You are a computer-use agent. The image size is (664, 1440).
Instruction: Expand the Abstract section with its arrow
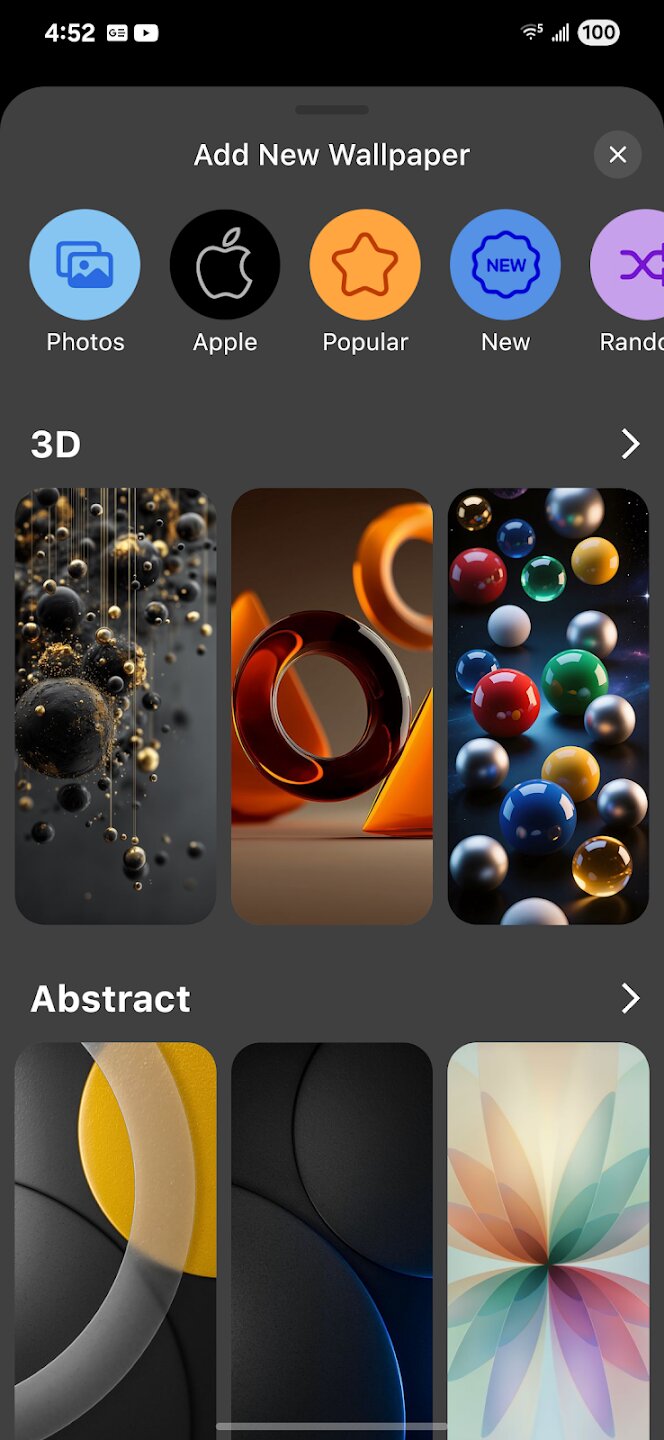tap(630, 998)
